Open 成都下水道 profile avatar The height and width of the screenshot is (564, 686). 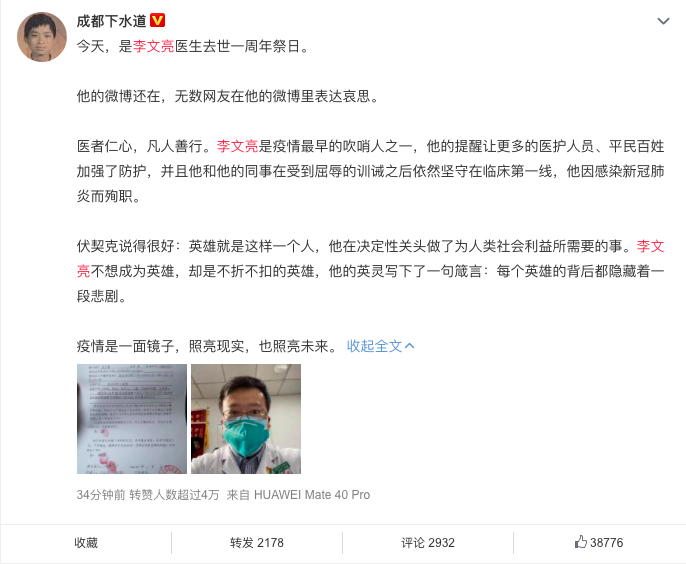42,38
